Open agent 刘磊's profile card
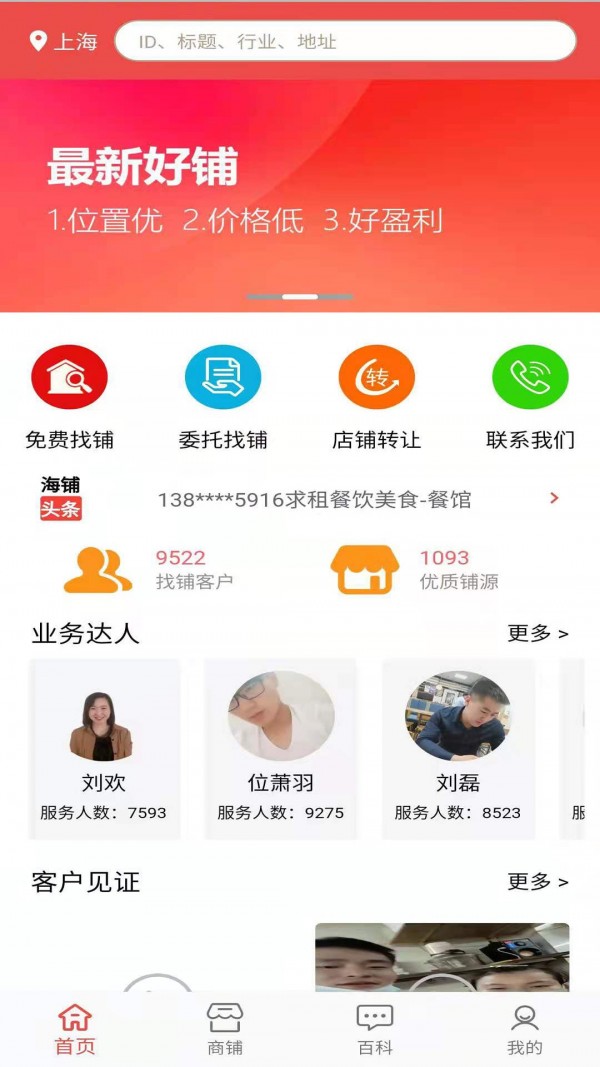This screenshot has height=1067, width=600. [x=458, y=747]
